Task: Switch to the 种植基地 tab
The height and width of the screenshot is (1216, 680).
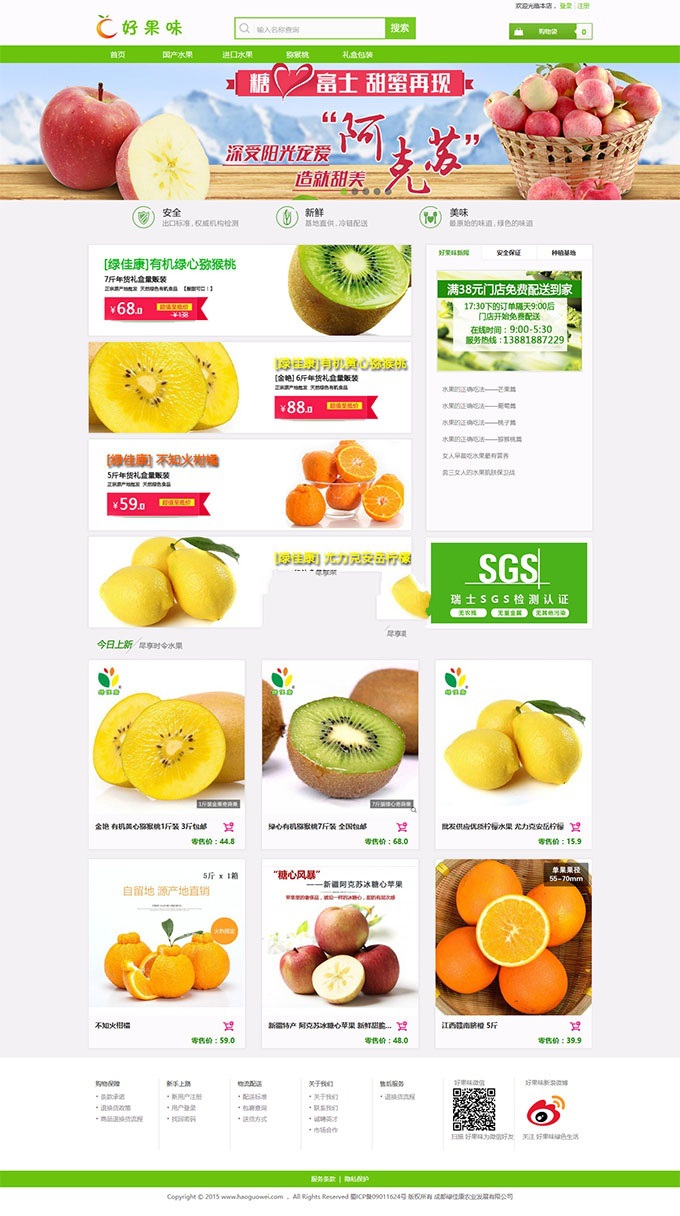Action: click(564, 253)
